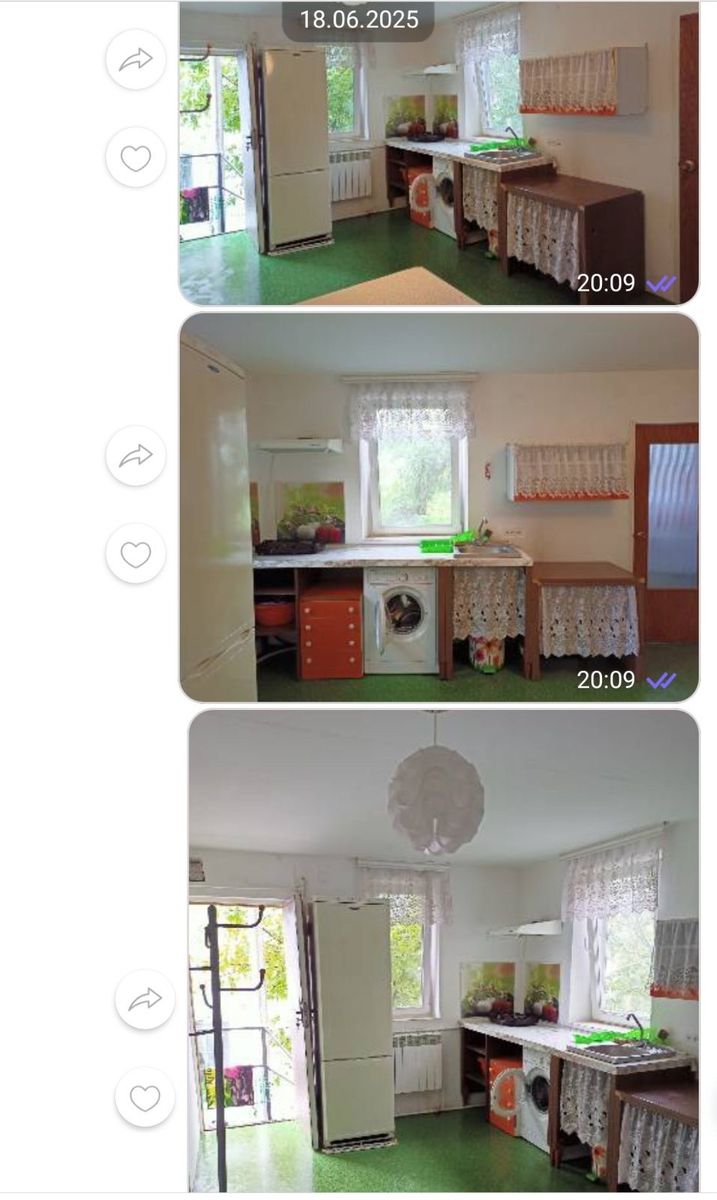Forward the first kitchen photo with fridge
This screenshot has height=1200, width=717.
[135, 60]
